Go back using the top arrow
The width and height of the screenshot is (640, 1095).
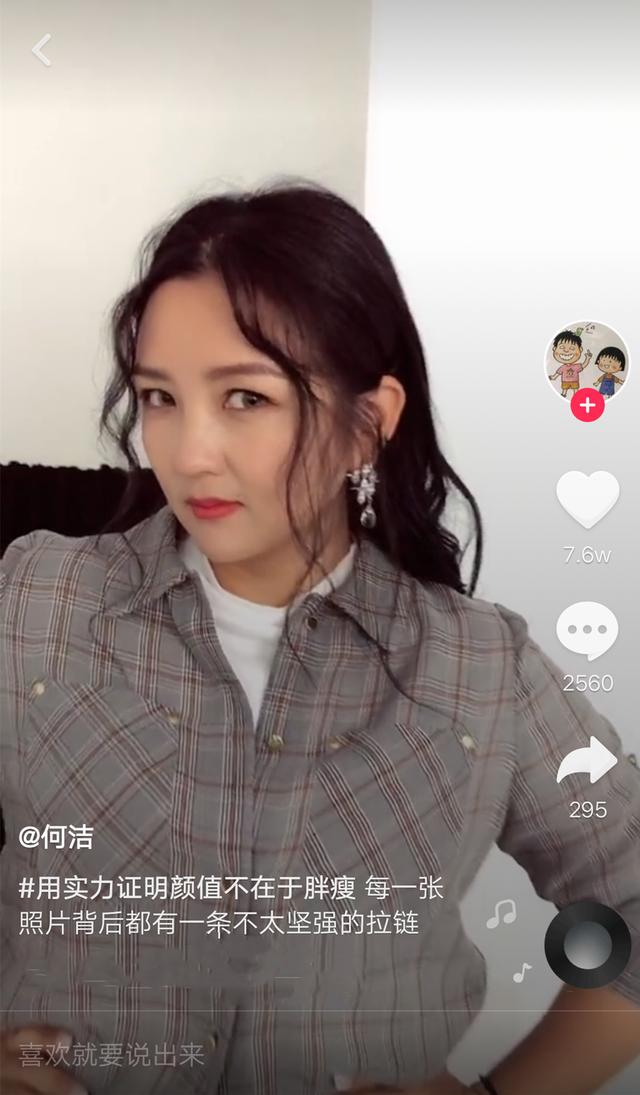coord(41,50)
